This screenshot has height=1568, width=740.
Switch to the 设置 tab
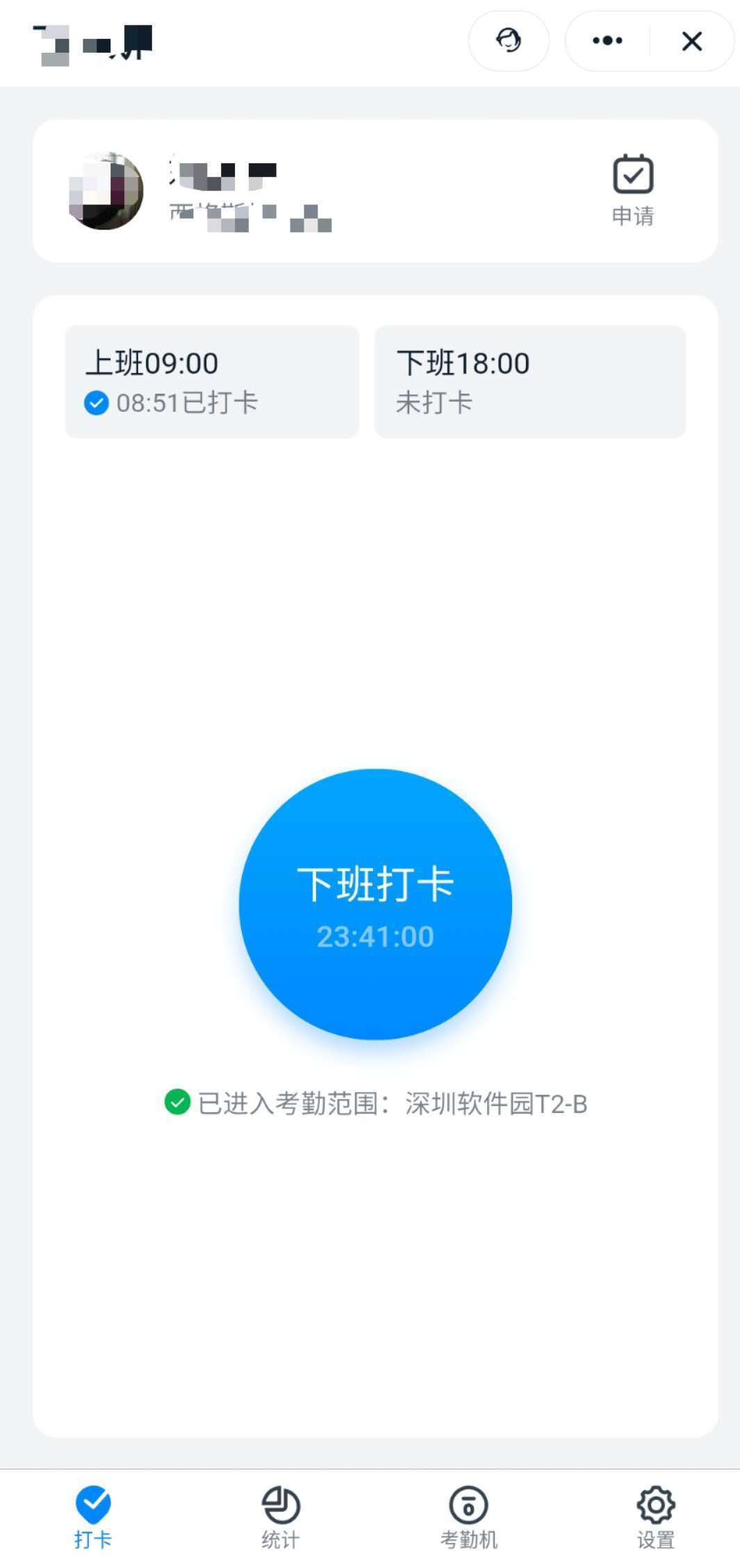(656, 1517)
